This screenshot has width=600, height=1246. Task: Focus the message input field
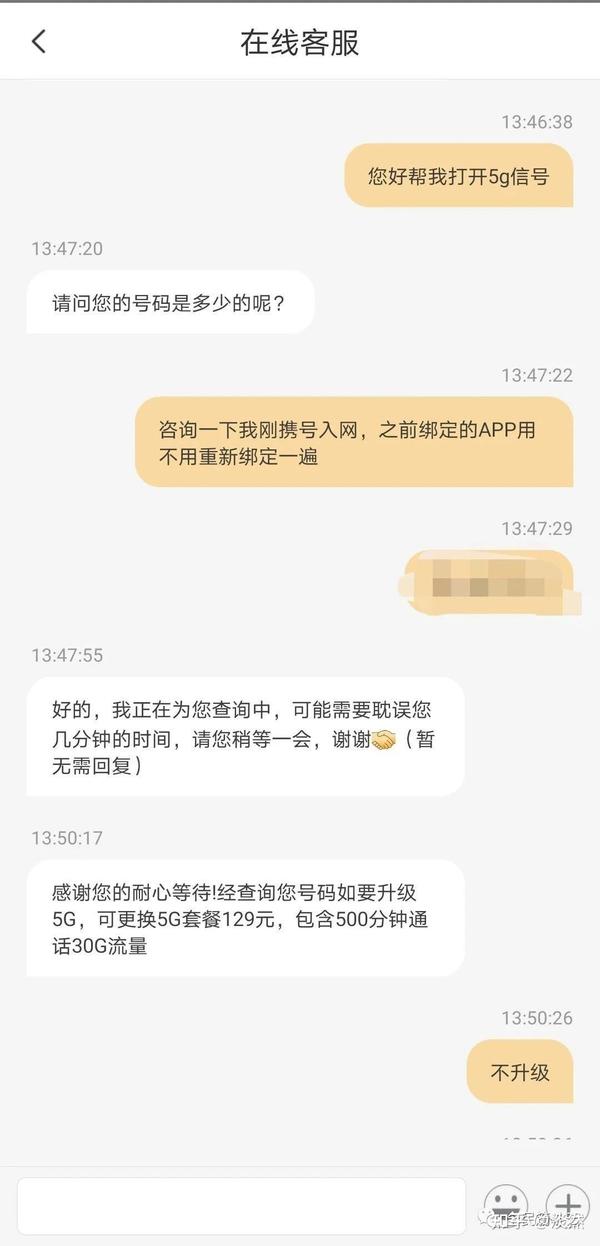(241, 1205)
